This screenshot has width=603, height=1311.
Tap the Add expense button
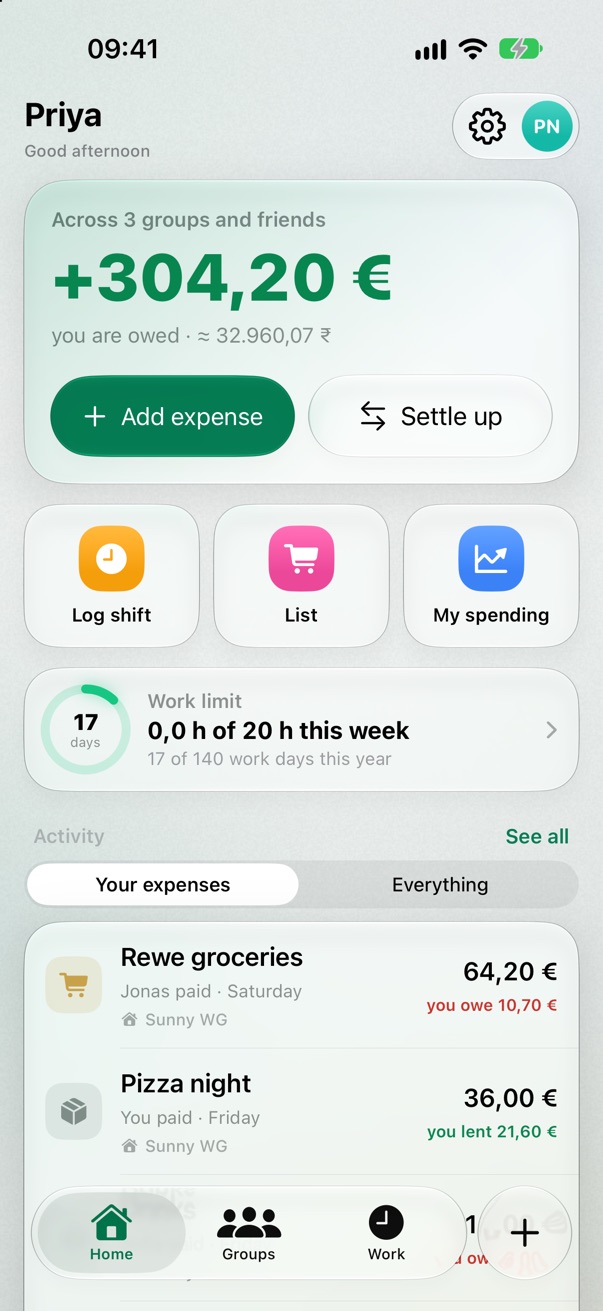tap(172, 417)
